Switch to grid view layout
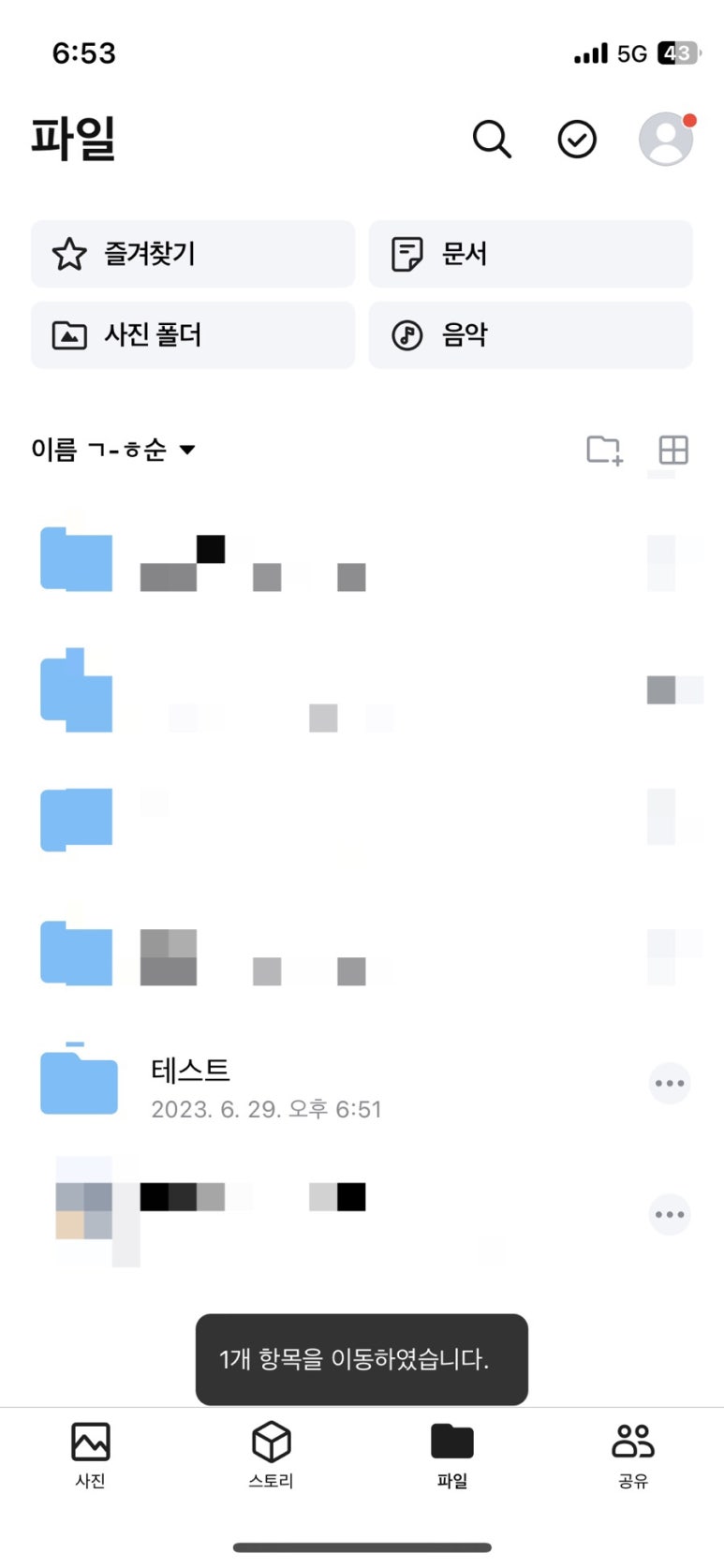 tap(673, 450)
